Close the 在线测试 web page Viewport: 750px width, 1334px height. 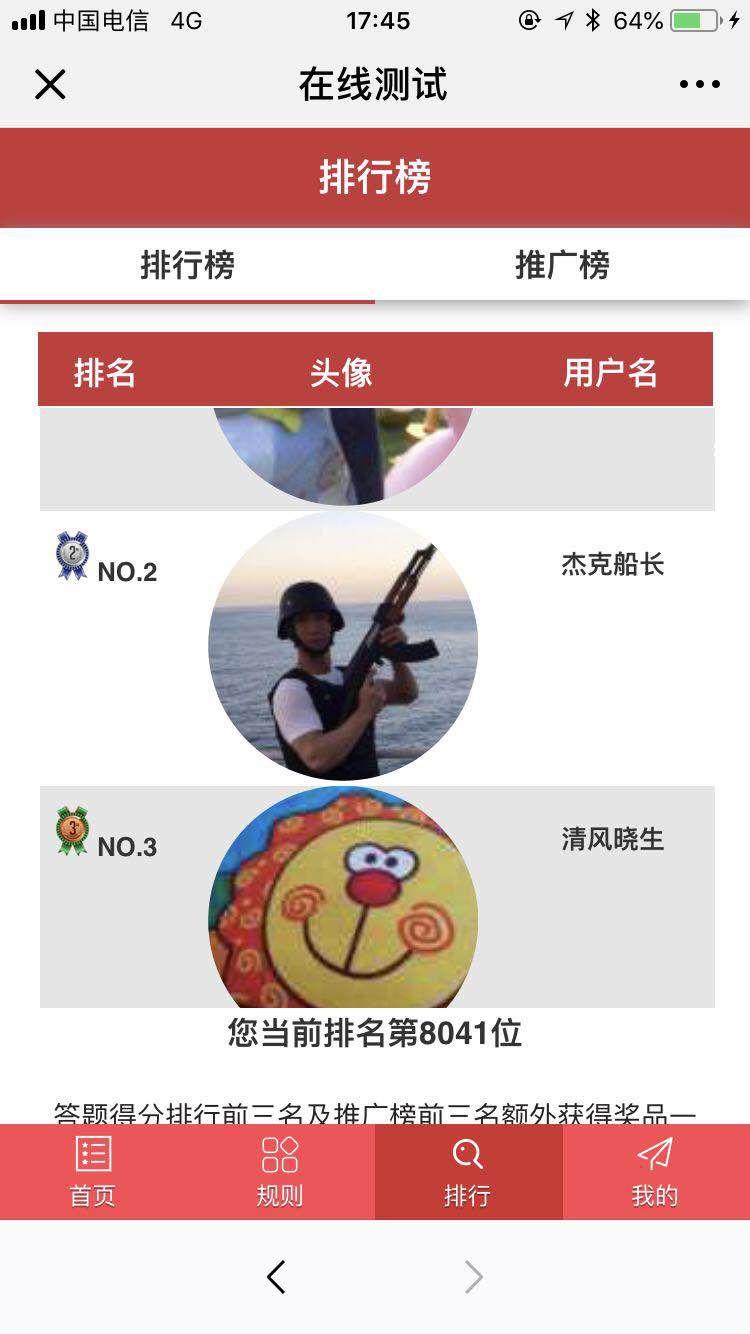[x=50, y=85]
